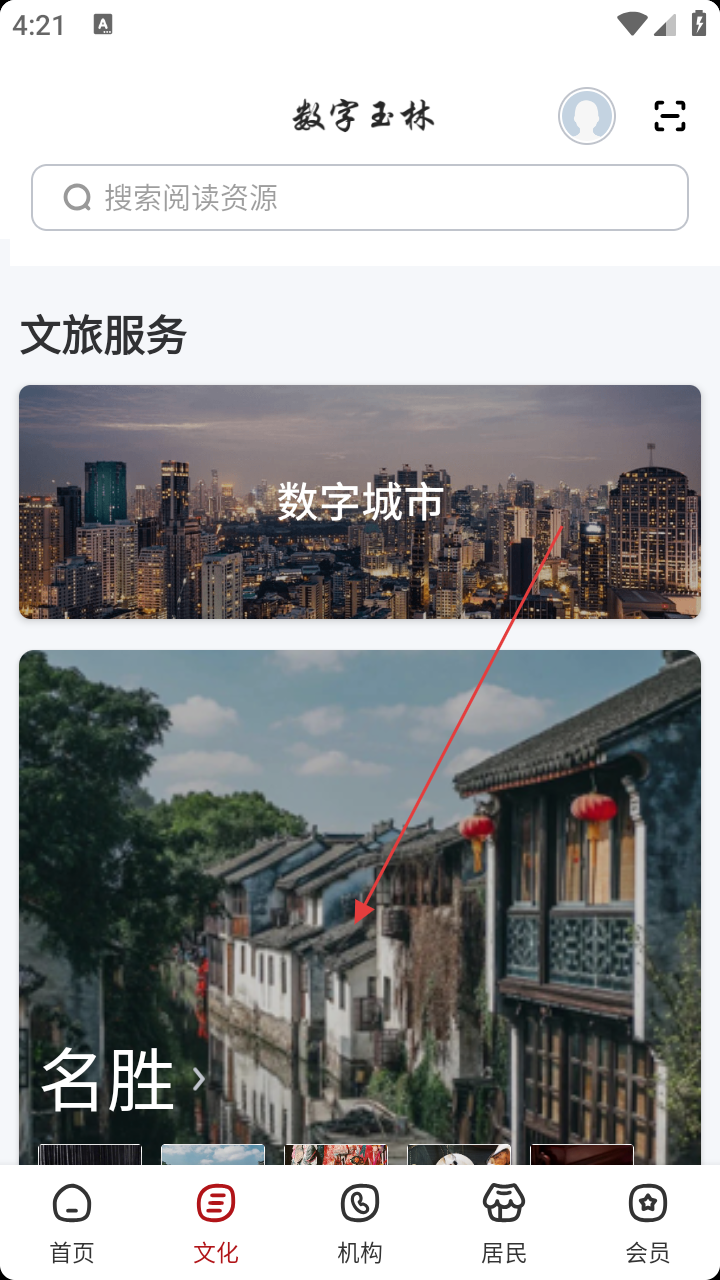Select the 文化 tab
Image resolution: width=720 pixels, height=1280 pixels.
(x=216, y=1222)
